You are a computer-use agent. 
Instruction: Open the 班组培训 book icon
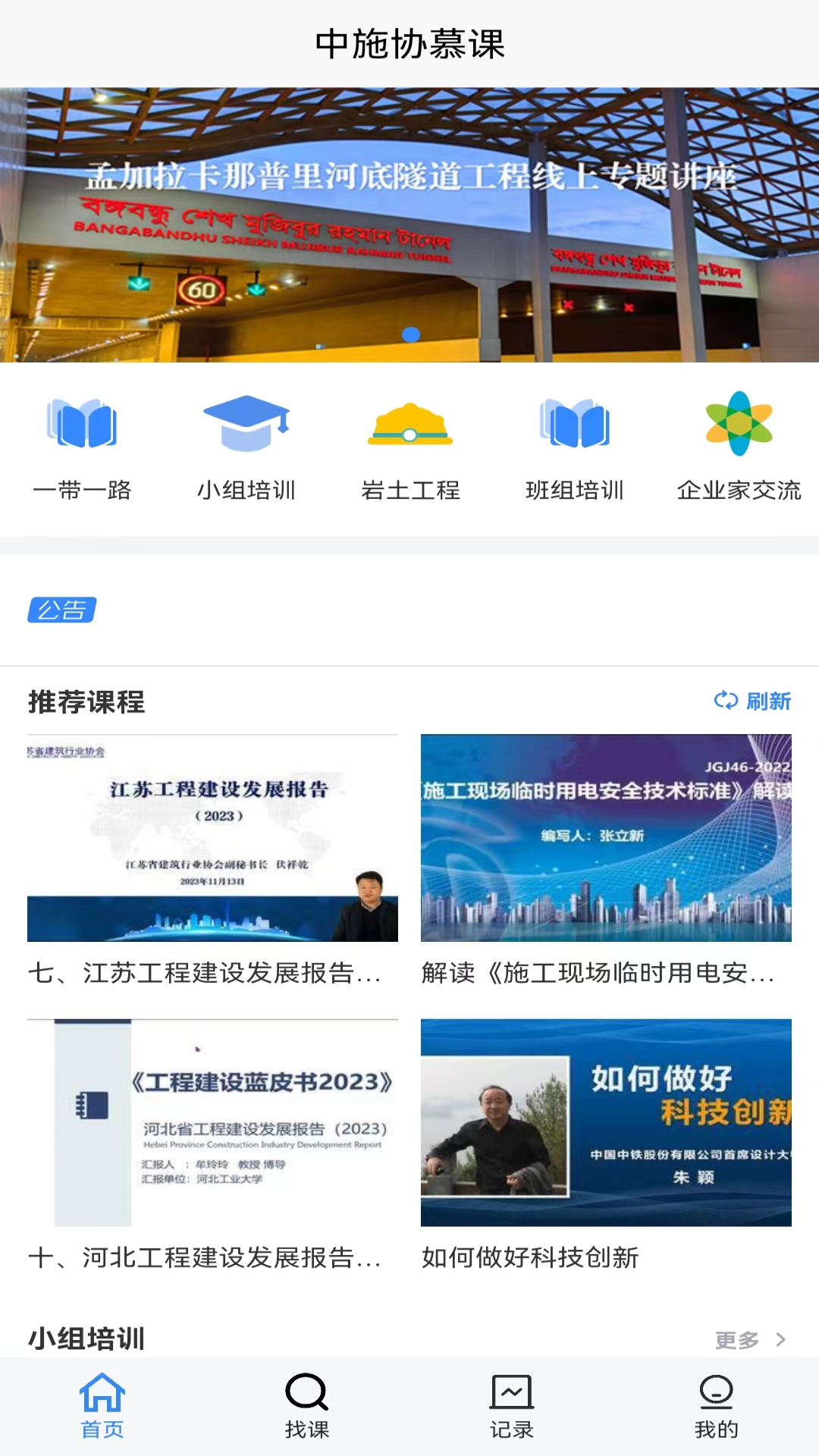click(x=575, y=425)
